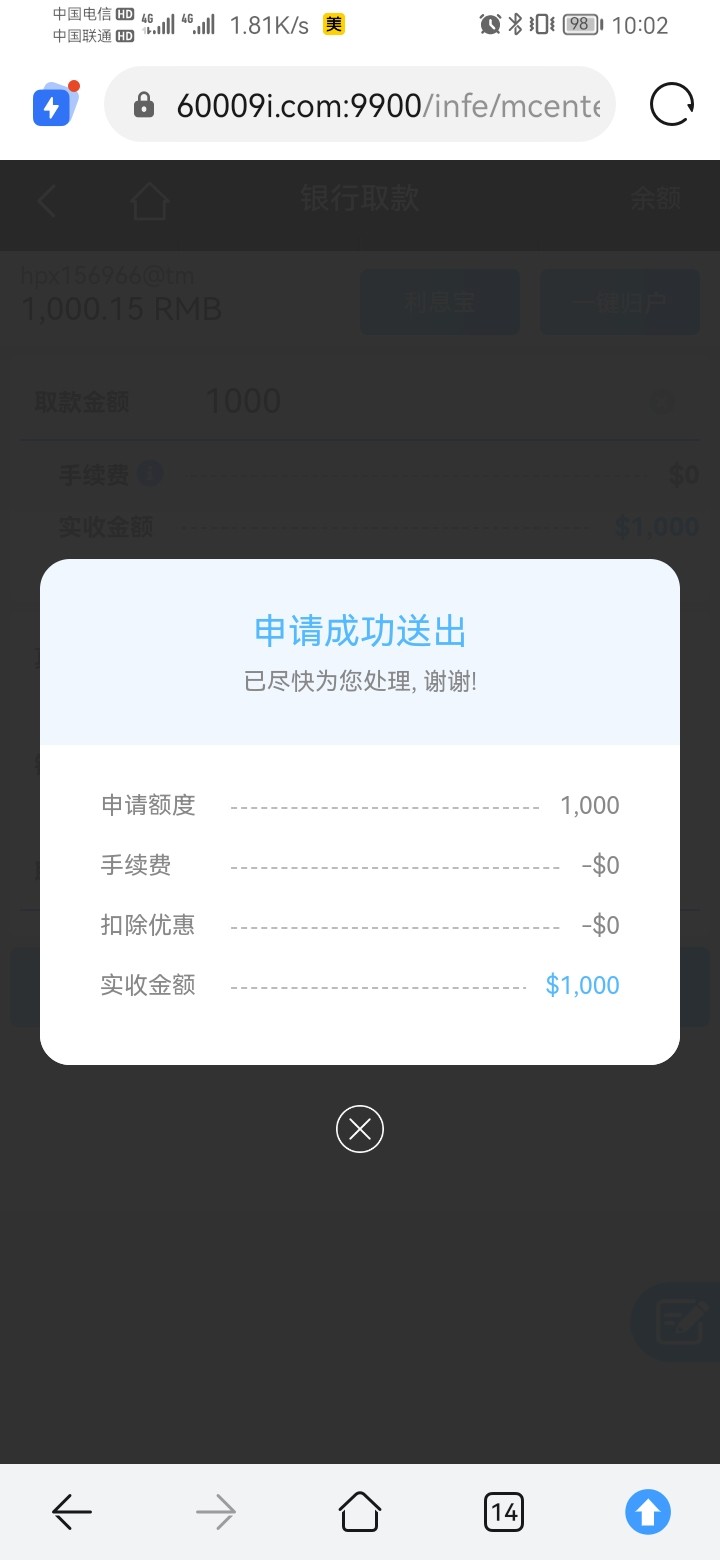Viewport: 720px width, 1560px height.
Task: Tap the browser's lightning app icon
Action: [52, 104]
